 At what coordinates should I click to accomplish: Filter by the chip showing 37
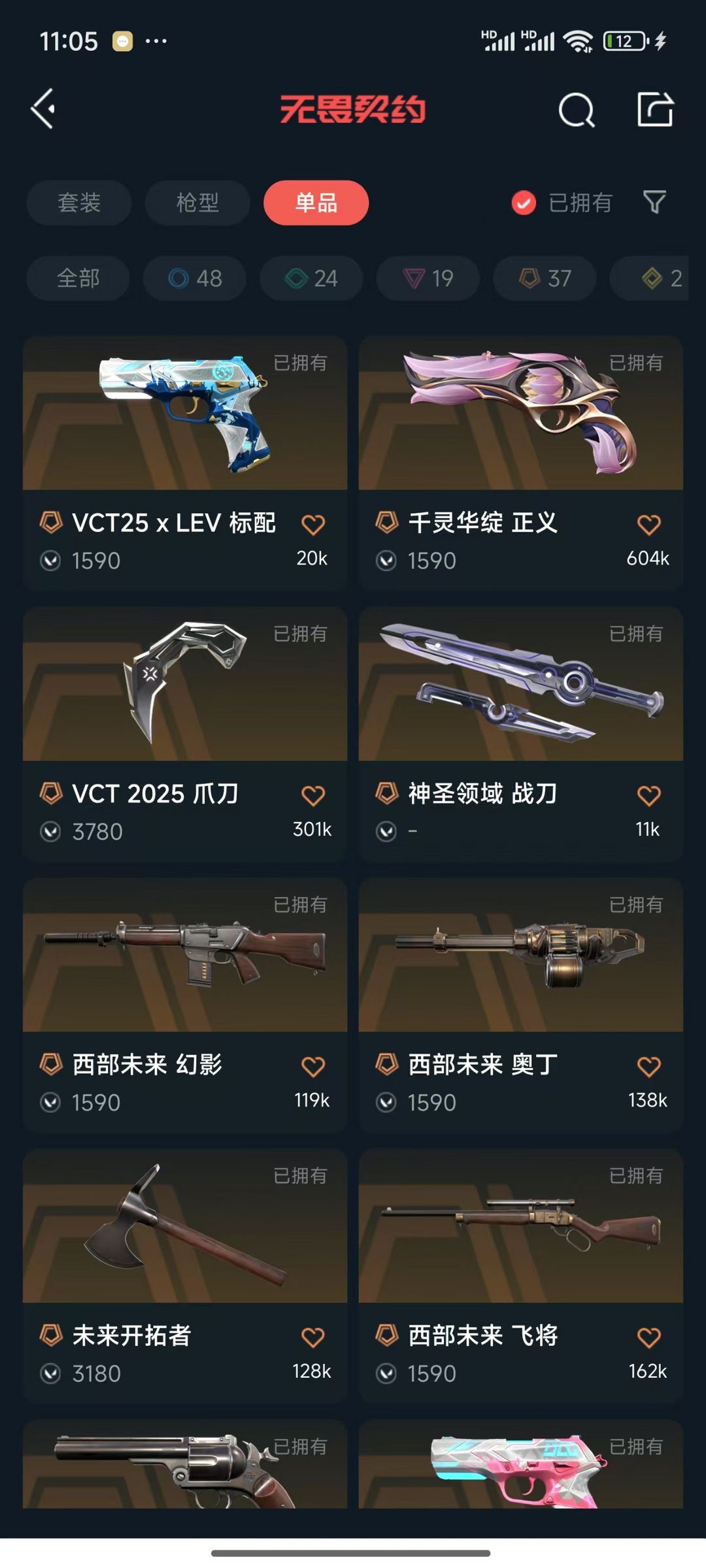point(545,278)
